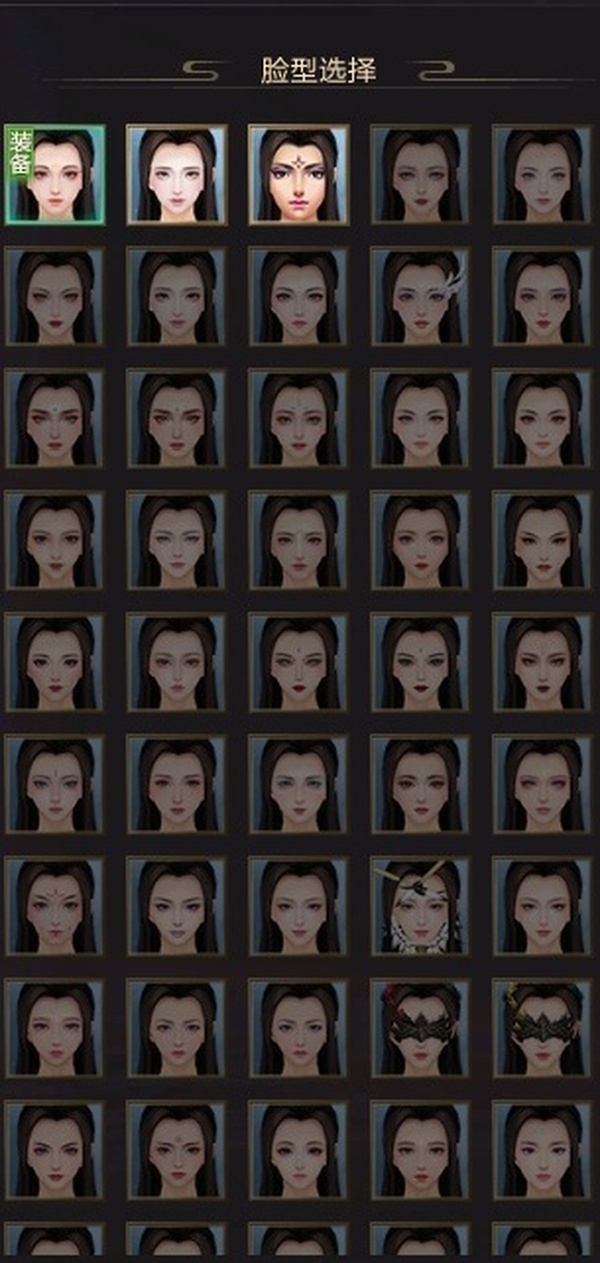Pick the black mask face with gold trim
This screenshot has height=1263, width=600.
pyautogui.click(x=541, y=1028)
